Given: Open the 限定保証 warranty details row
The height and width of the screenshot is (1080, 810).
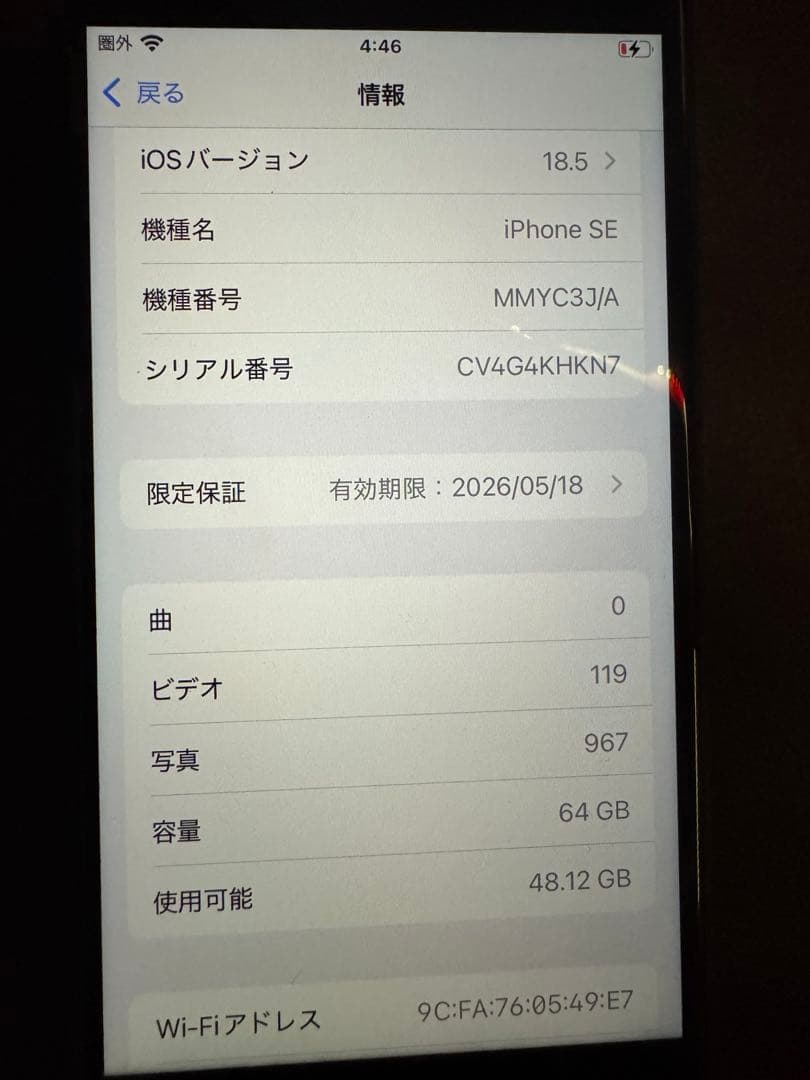Looking at the screenshot, I should [x=384, y=489].
